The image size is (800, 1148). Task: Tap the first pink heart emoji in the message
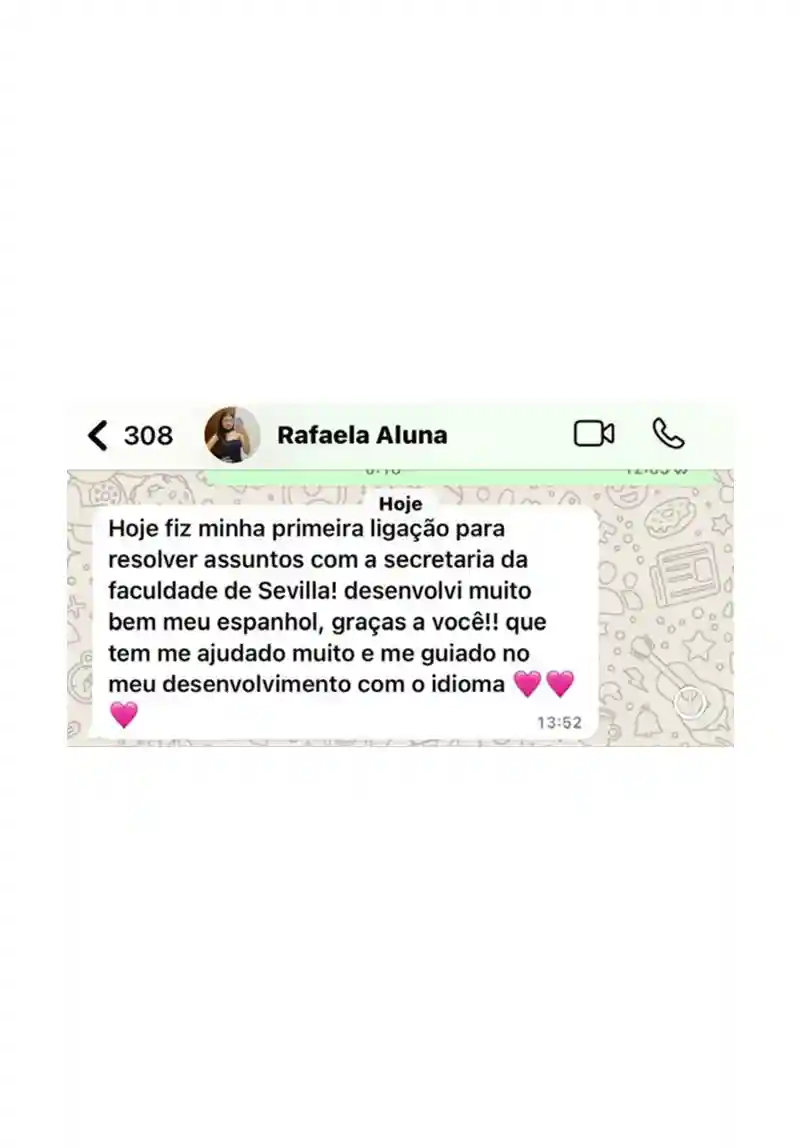point(526,684)
